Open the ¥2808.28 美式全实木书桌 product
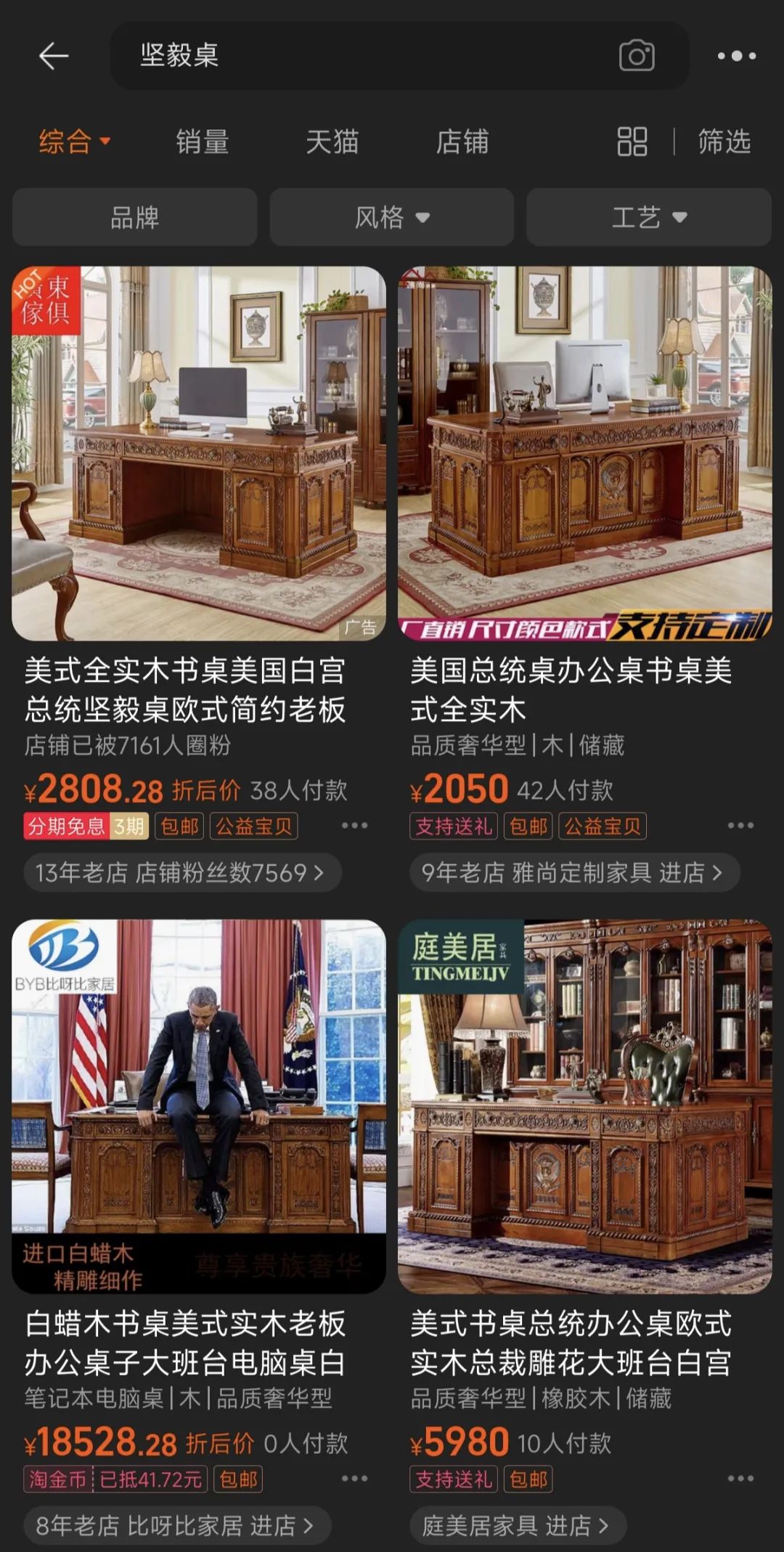Image resolution: width=784 pixels, height=1552 pixels. (198, 454)
